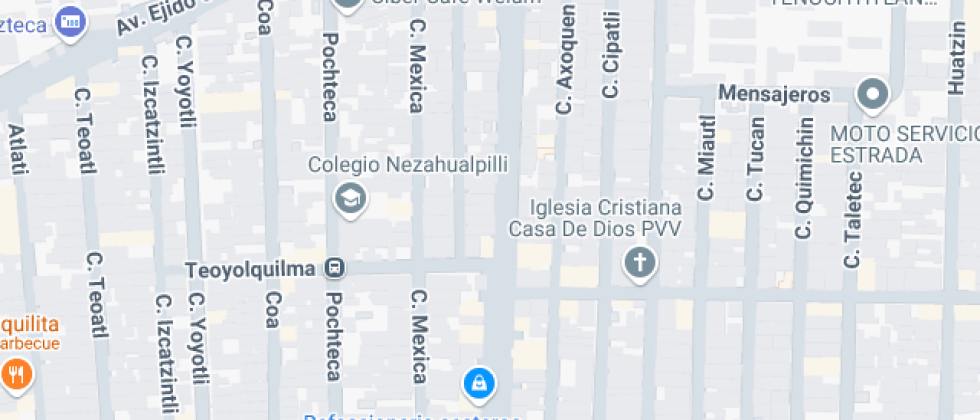The image size is (980, 420).
Task: Tap the Teoyolquilma bus stop icon
Action: click(x=335, y=269)
